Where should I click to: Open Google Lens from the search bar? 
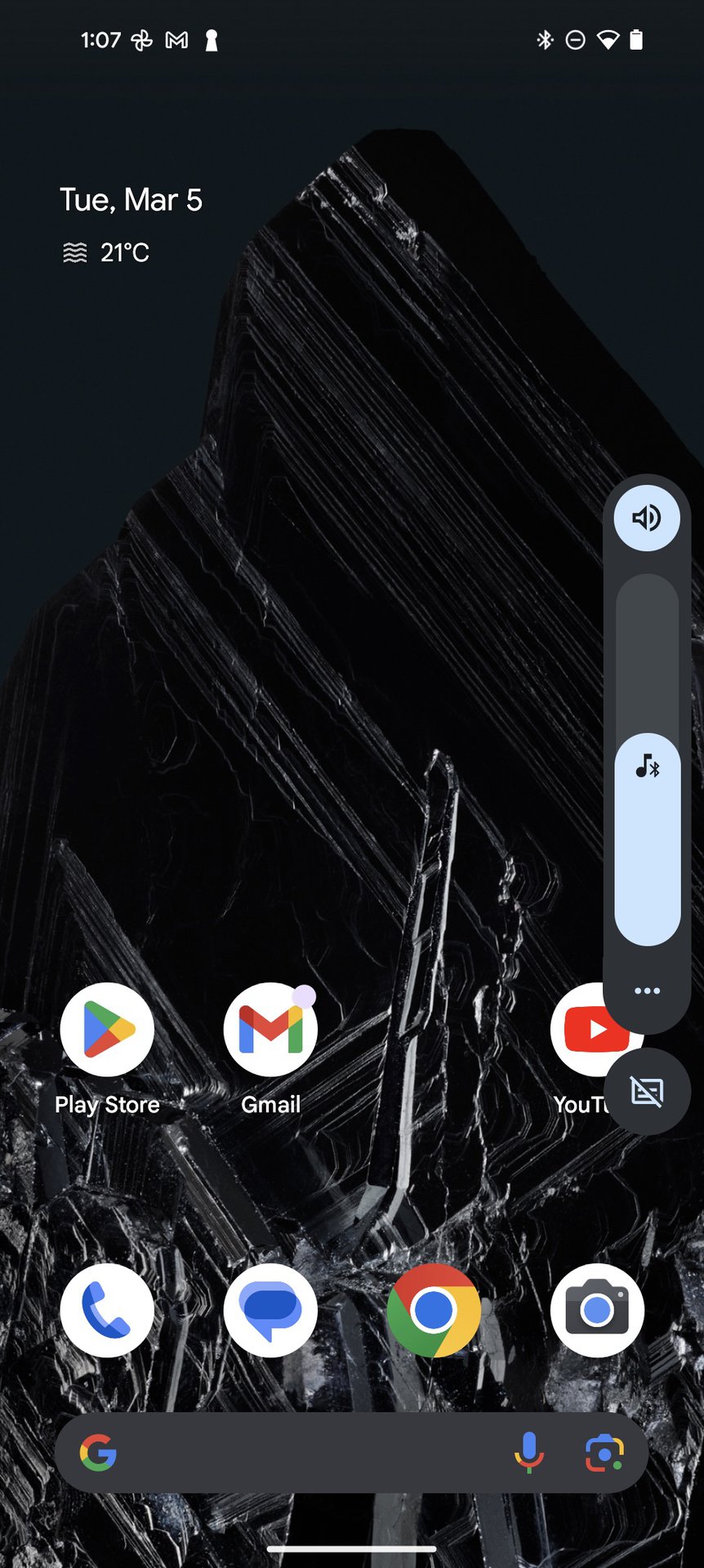point(604,1453)
